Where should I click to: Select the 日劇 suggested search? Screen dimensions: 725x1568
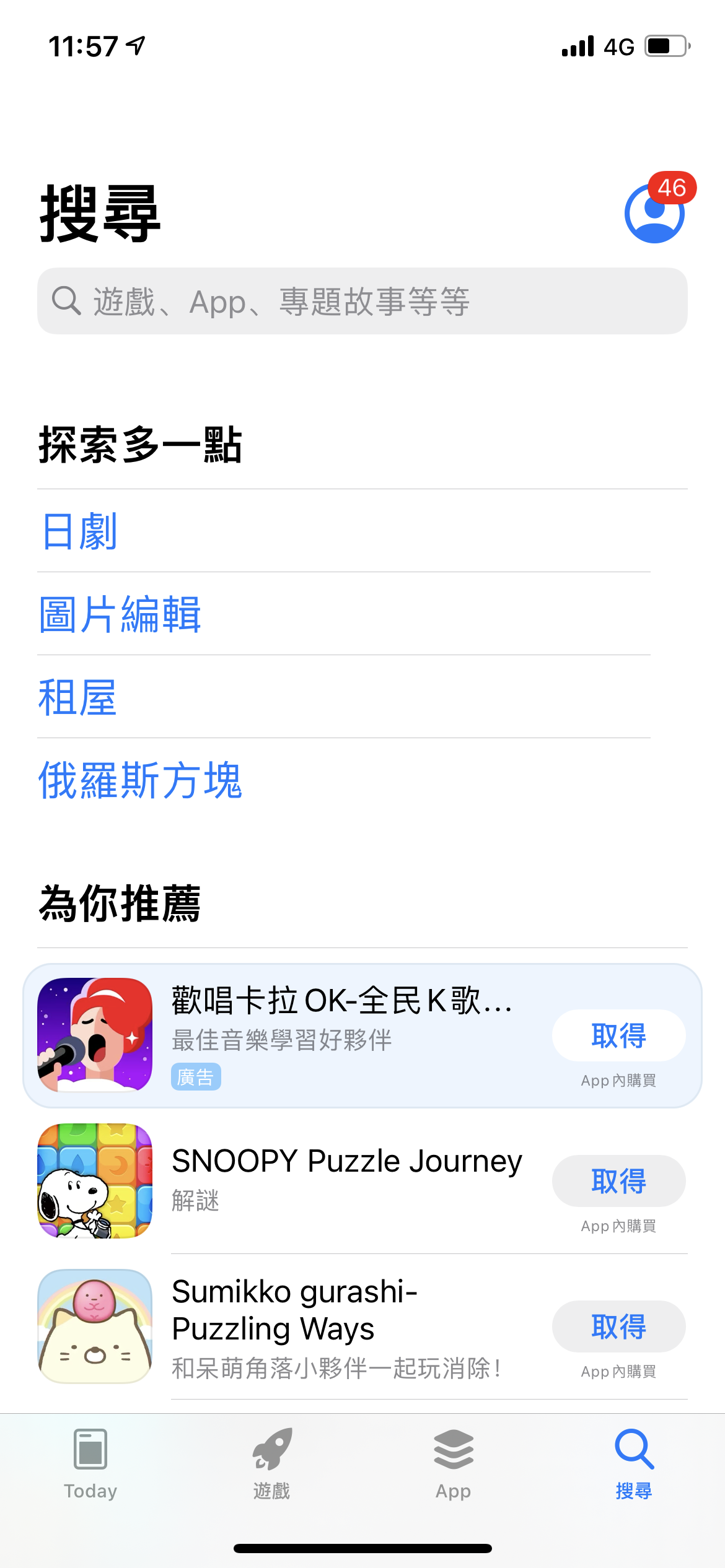click(79, 531)
